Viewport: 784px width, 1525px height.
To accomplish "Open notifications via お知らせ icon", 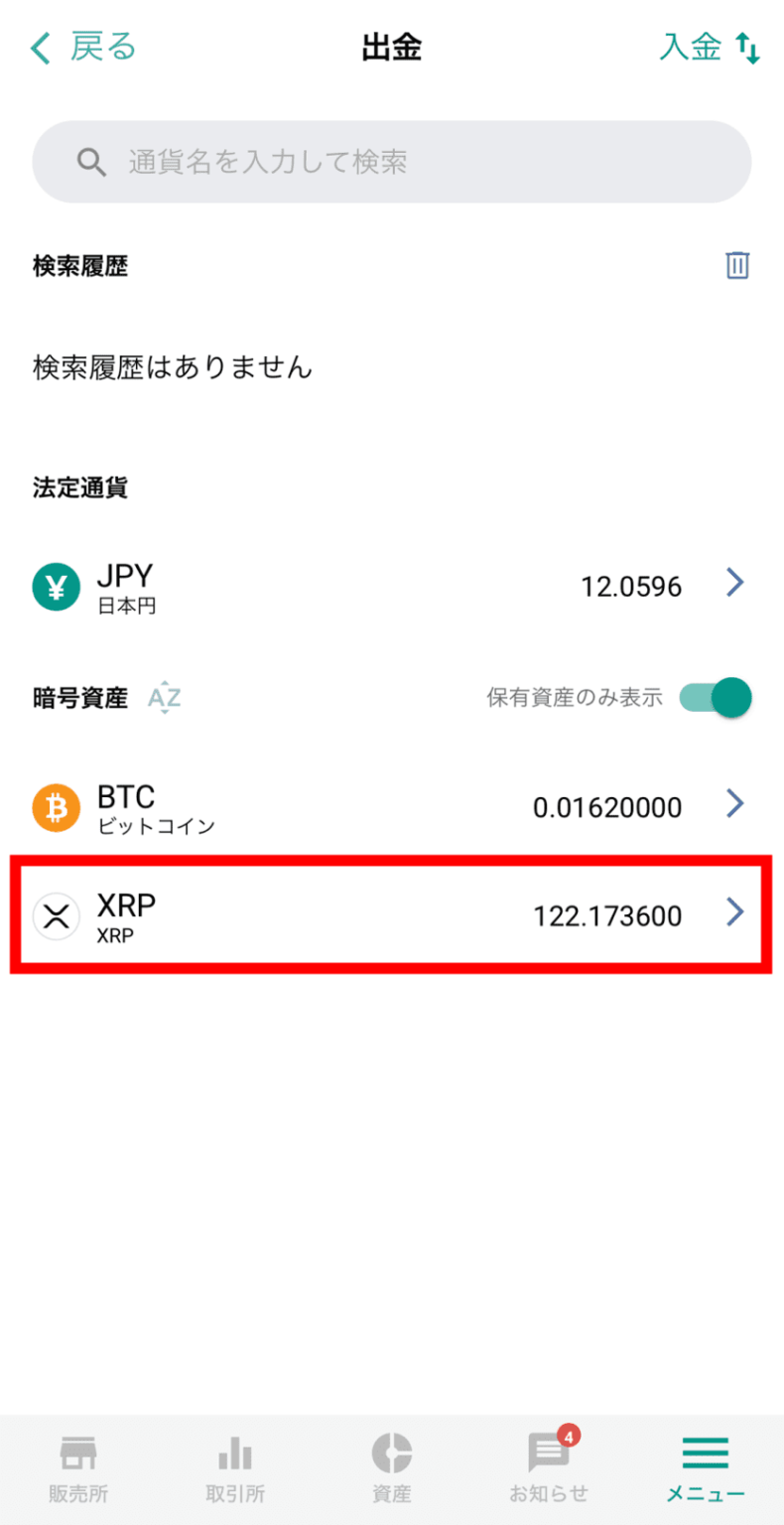I will [x=549, y=1452].
